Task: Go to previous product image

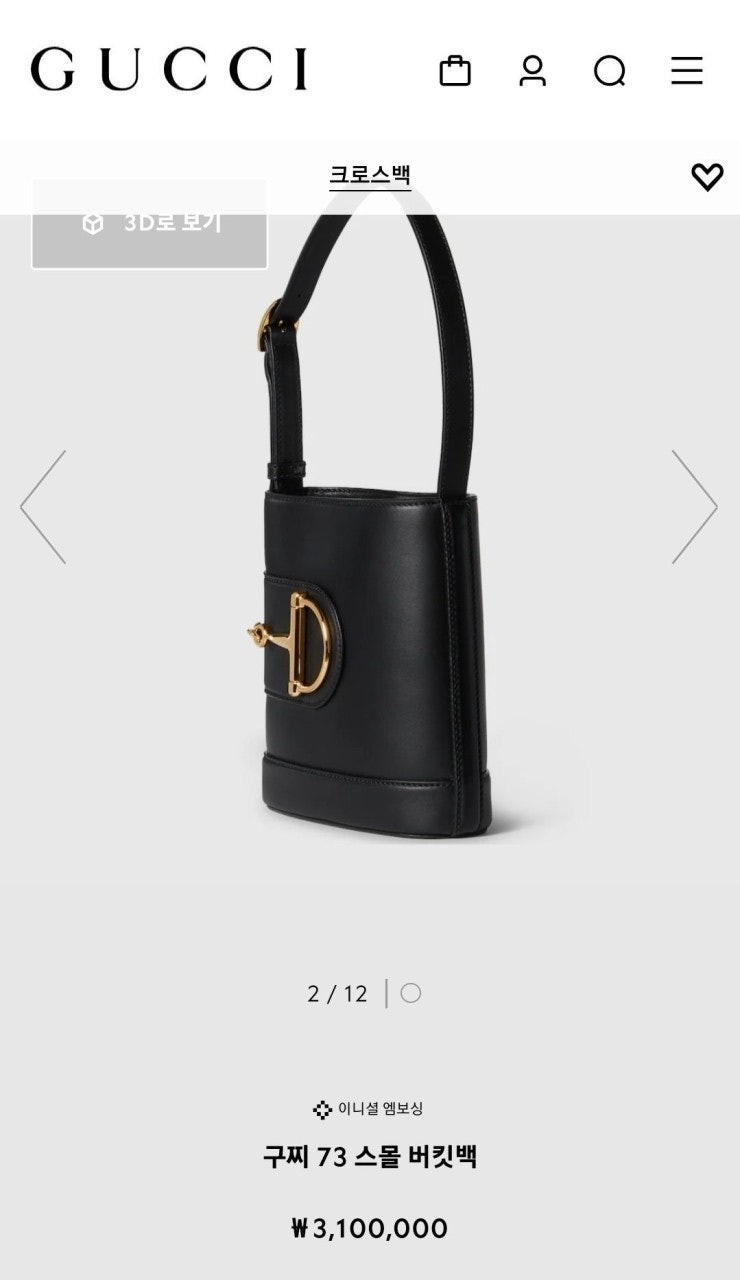Action: click(43, 507)
